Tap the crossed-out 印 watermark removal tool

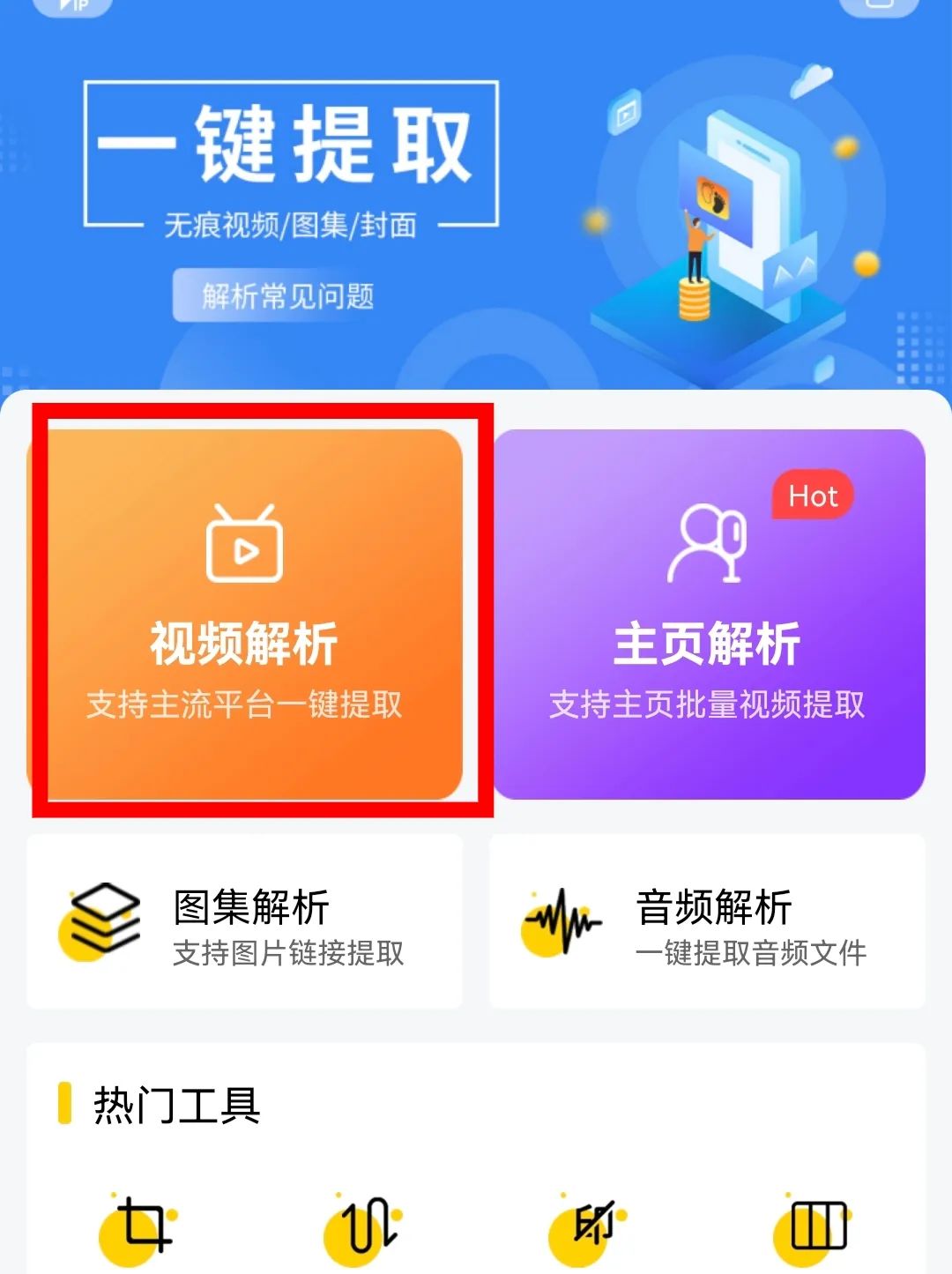pyautogui.click(x=591, y=1226)
